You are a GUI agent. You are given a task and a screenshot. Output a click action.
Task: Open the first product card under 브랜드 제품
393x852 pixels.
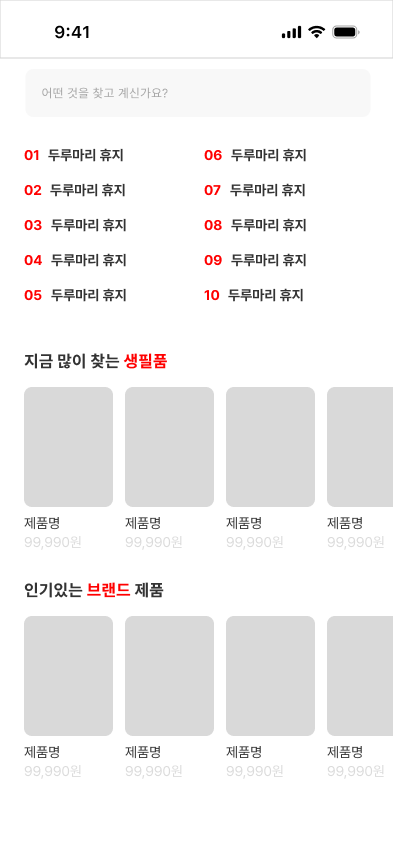[68, 698]
